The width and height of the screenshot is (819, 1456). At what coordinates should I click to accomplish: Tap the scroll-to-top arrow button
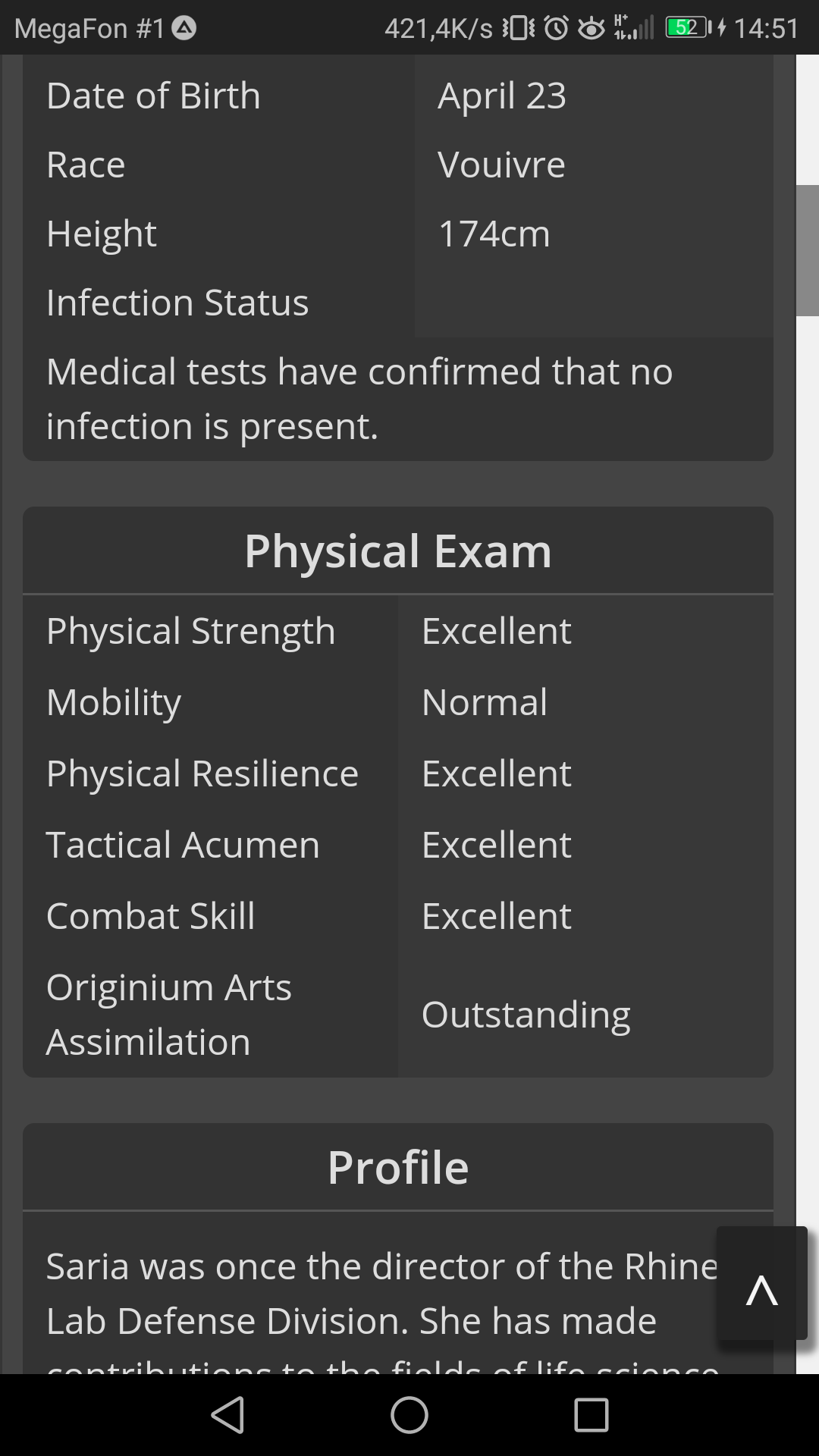click(x=761, y=1283)
